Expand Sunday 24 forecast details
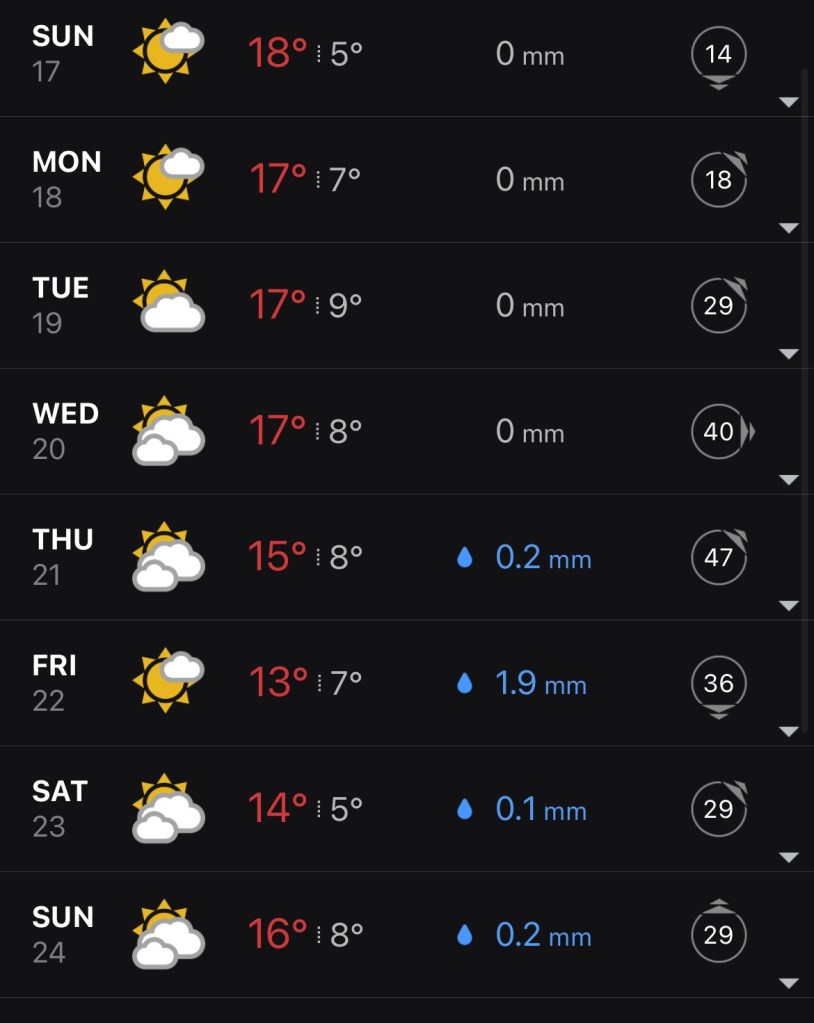 tap(789, 984)
